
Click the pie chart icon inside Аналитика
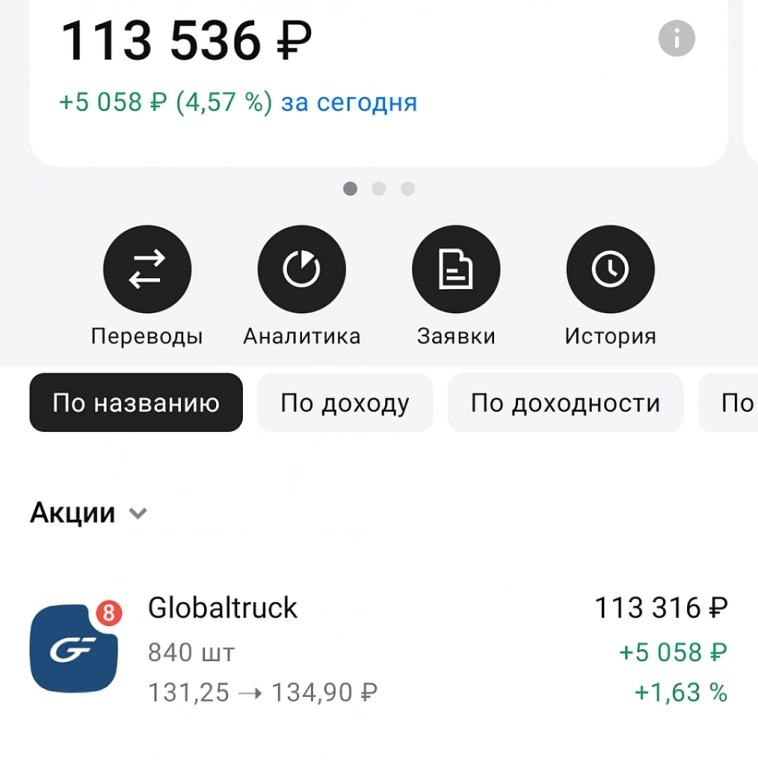[302, 268]
